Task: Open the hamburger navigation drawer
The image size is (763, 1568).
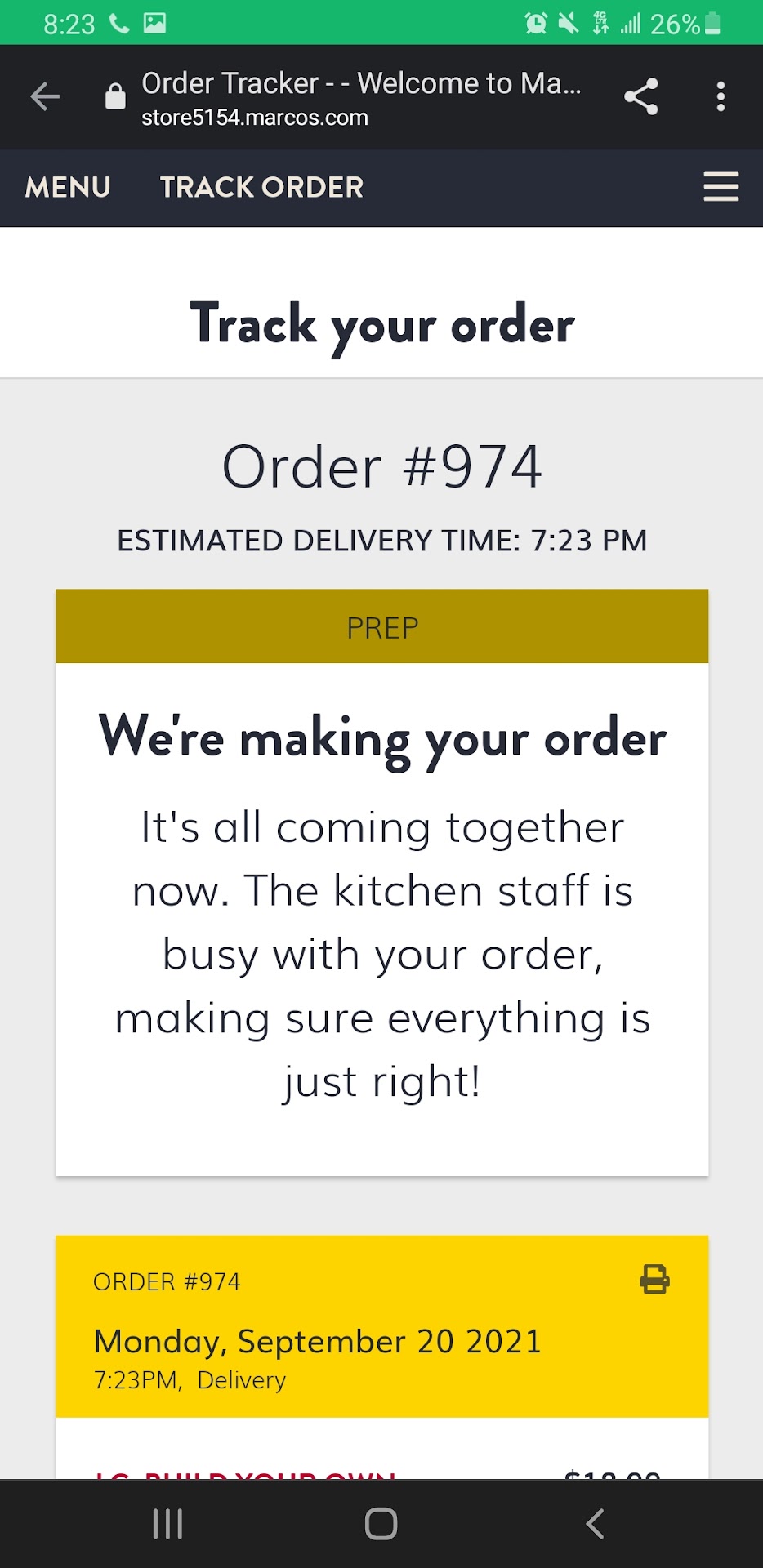Action: click(x=721, y=187)
